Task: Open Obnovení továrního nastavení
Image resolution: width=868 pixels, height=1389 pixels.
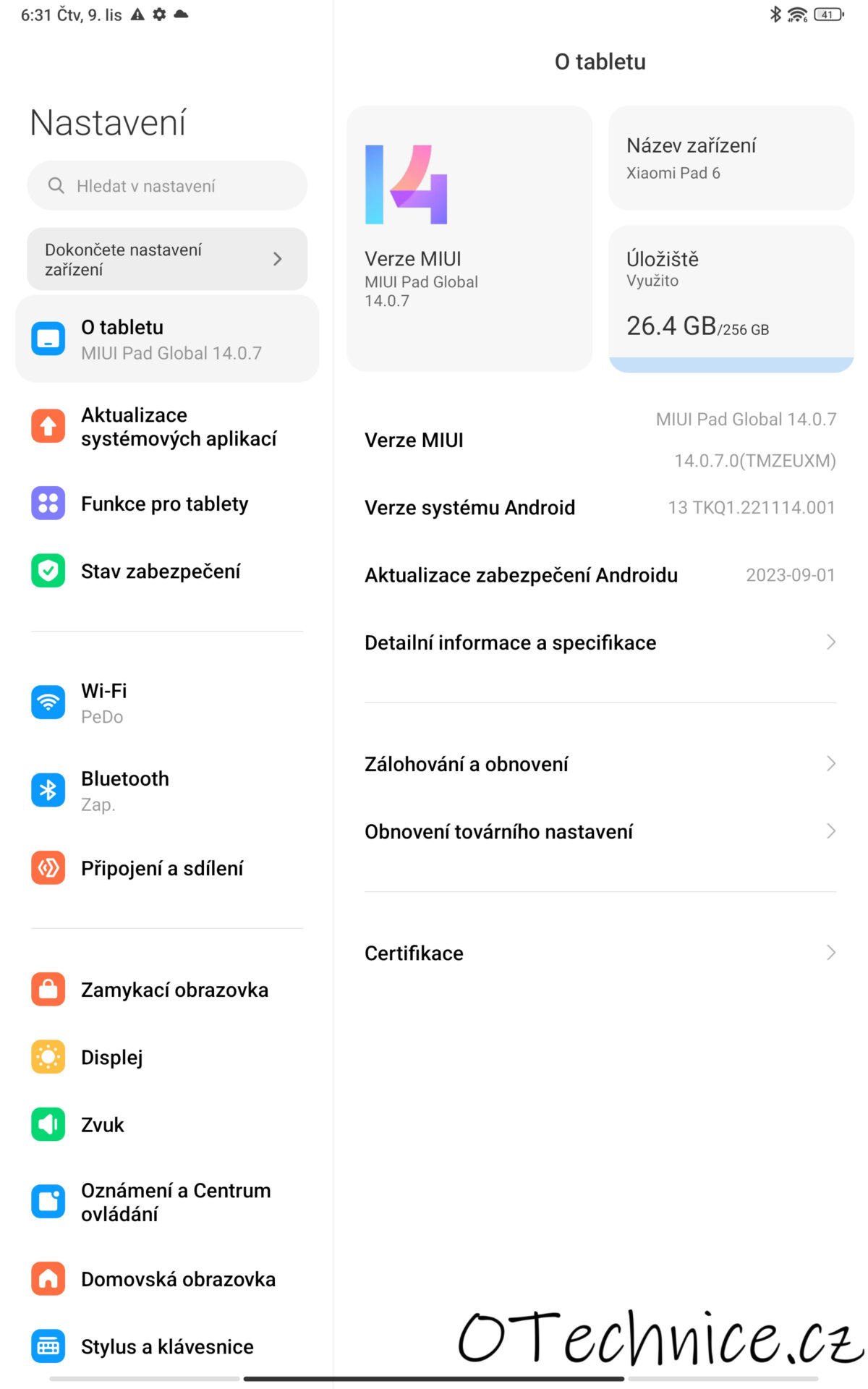Action: coord(600,832)
